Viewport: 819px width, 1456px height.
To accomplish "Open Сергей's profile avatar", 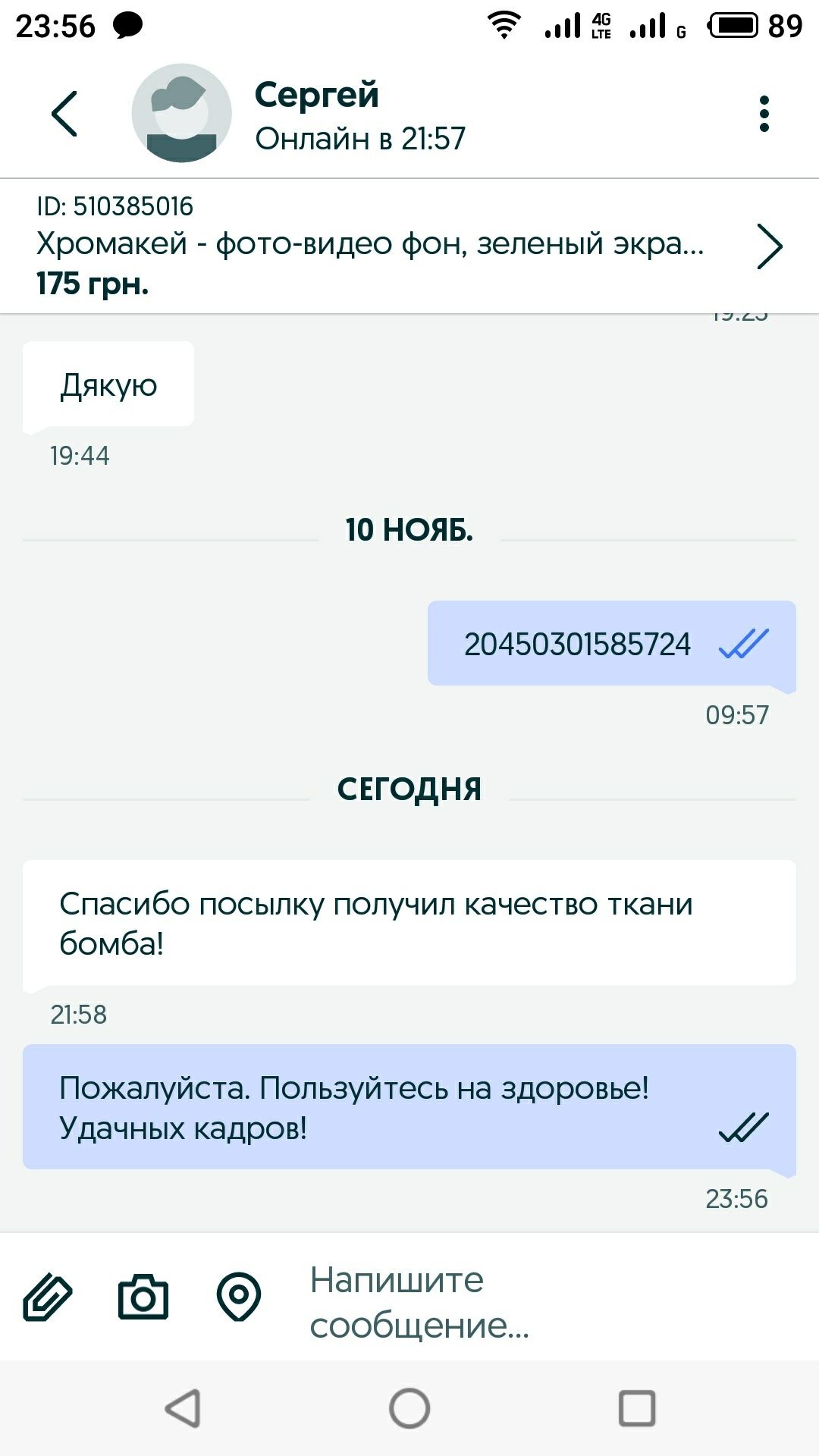I will point(182,114).
